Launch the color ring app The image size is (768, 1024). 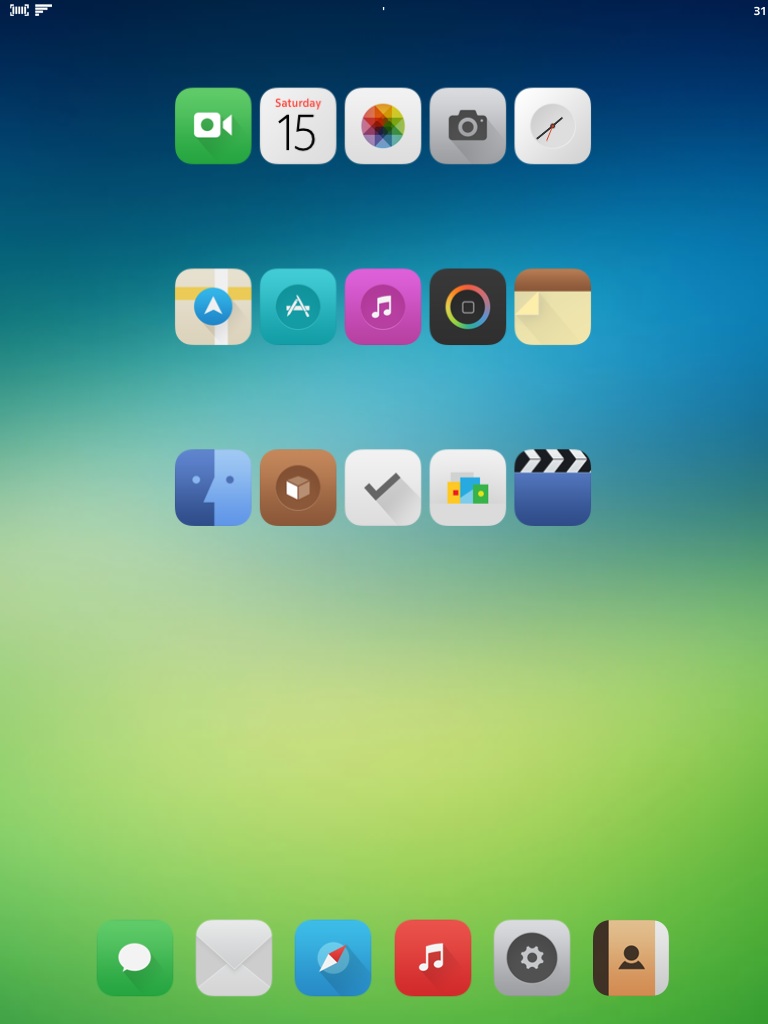(468, 307)
